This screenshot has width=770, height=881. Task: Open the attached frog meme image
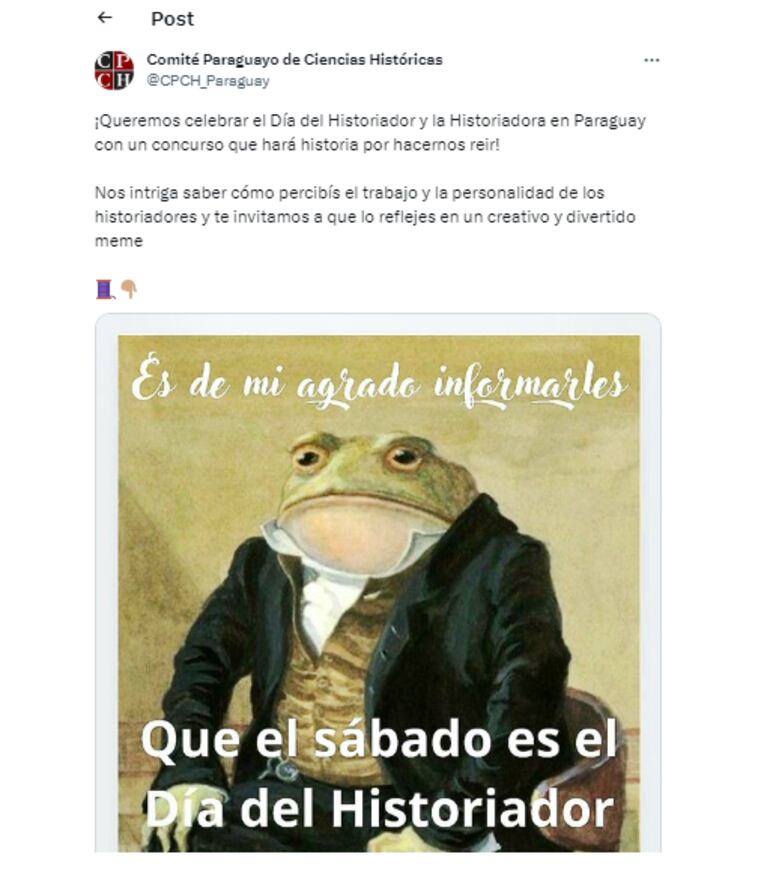pyautogui.click(x=378, y=590)
